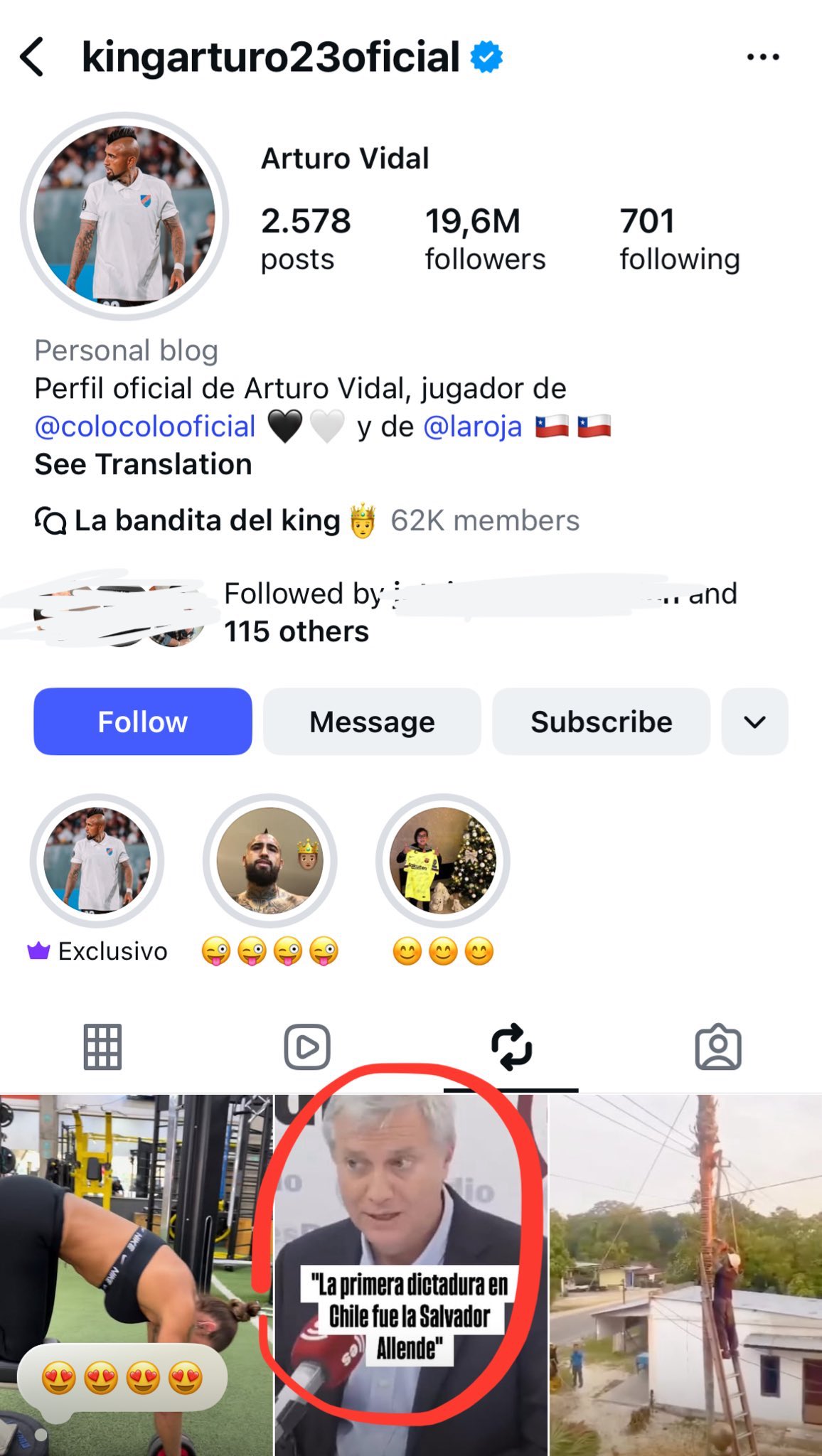Open the utility pole ladder repost
The width and height of the screenshot is (822, 1456).
685,1273
